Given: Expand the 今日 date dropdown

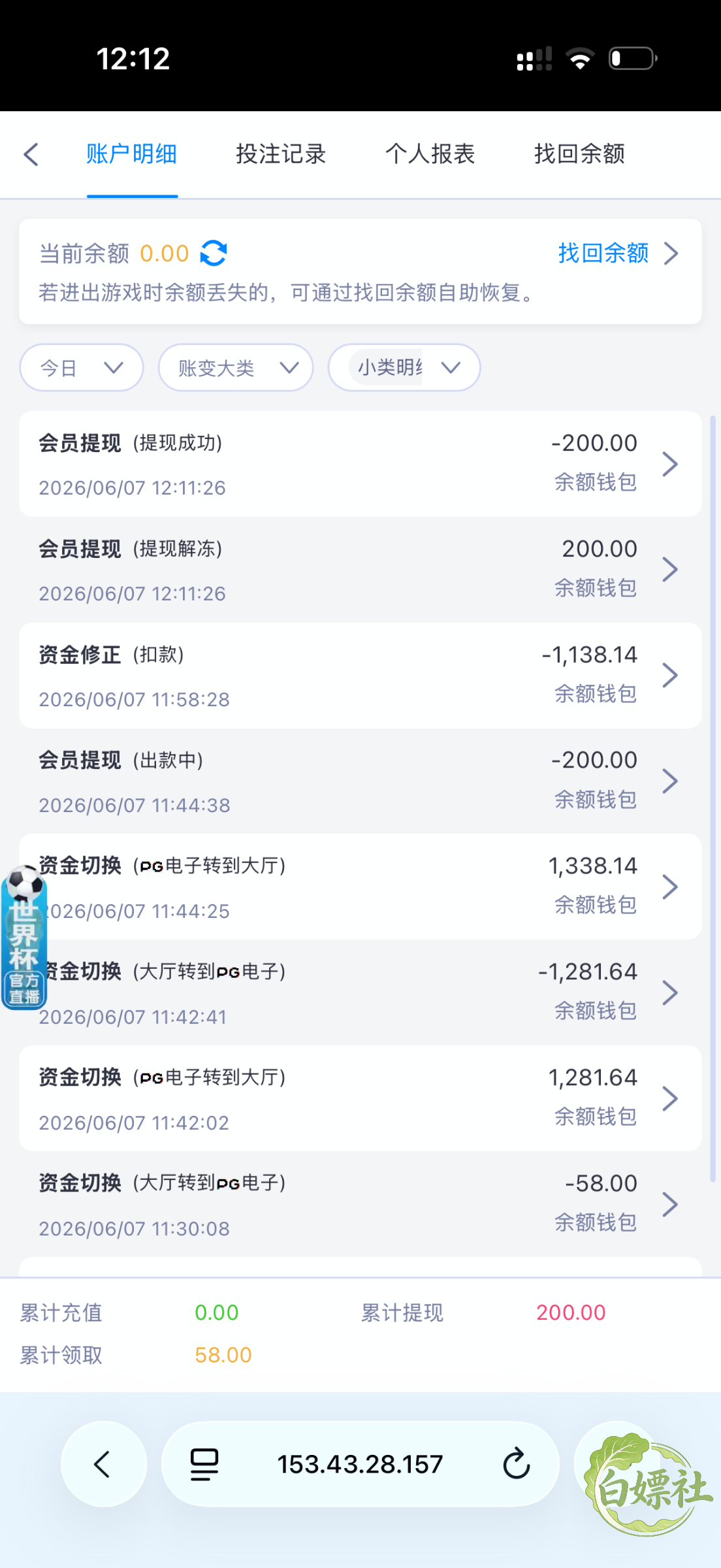Looking at the screenshot, I should (x=82, y=368).
